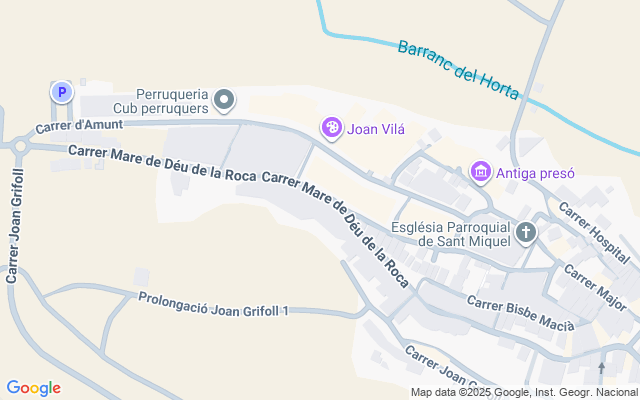Viewport: 640px width, 400px height.
Task: View Església Parroquial de Sant Miquel marker
Action: point(526,234)
